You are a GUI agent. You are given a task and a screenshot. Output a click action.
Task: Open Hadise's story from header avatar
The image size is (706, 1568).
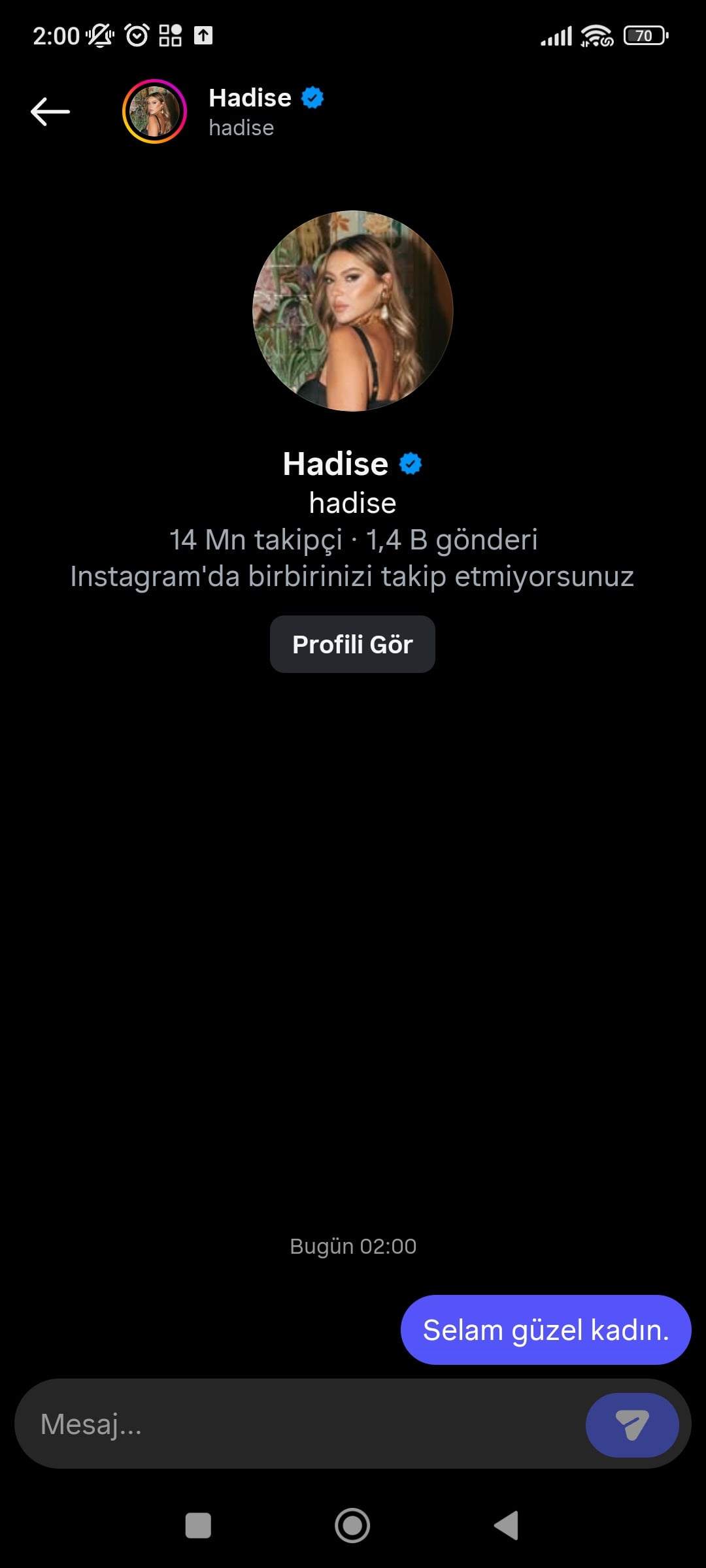[154, 112]
